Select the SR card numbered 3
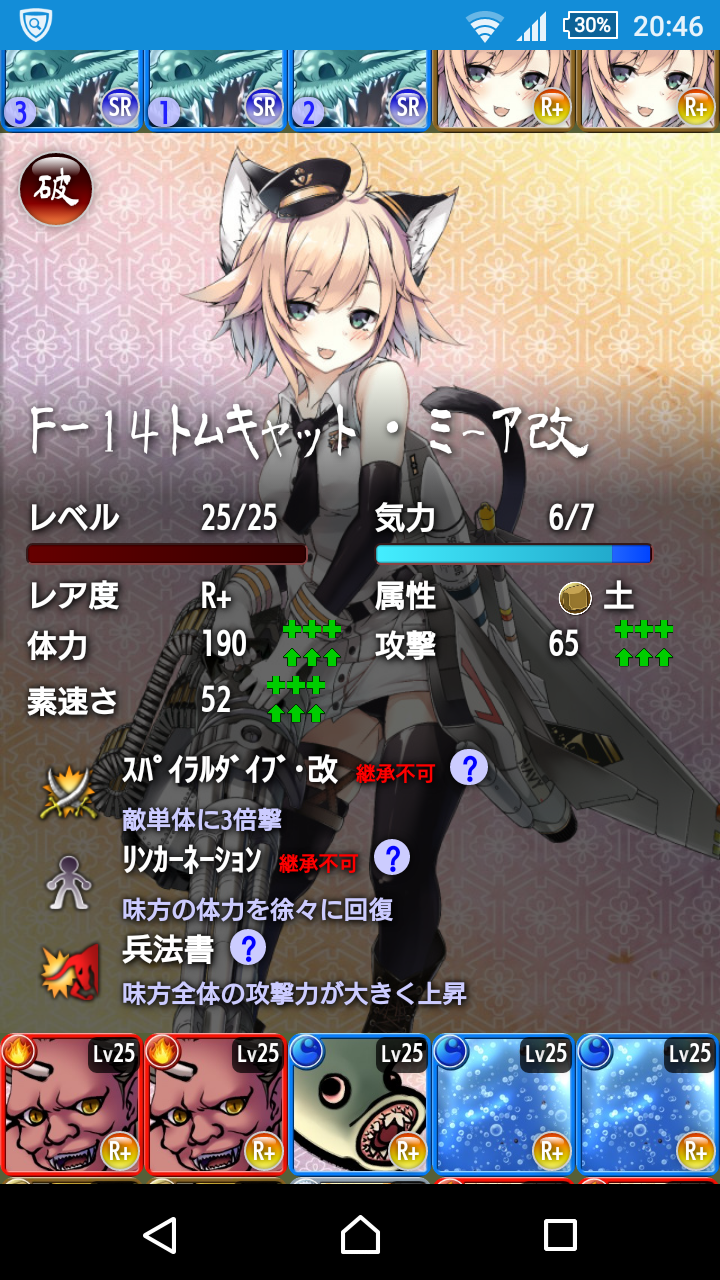The width and height of the screenshot is (720, 1280). click(x=72, y=90)
